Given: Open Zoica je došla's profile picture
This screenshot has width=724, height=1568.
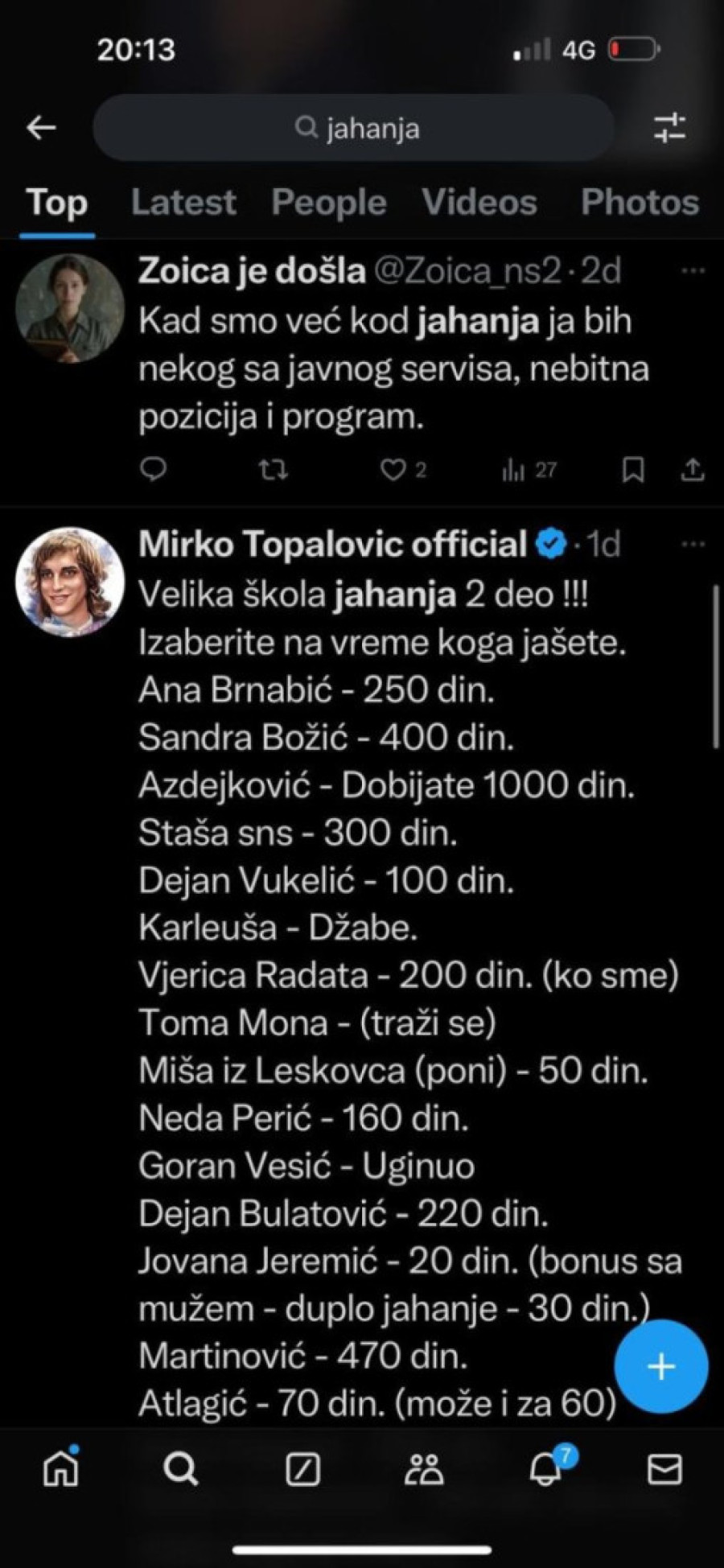Looking at the screenshot, I should pos(70,308).
